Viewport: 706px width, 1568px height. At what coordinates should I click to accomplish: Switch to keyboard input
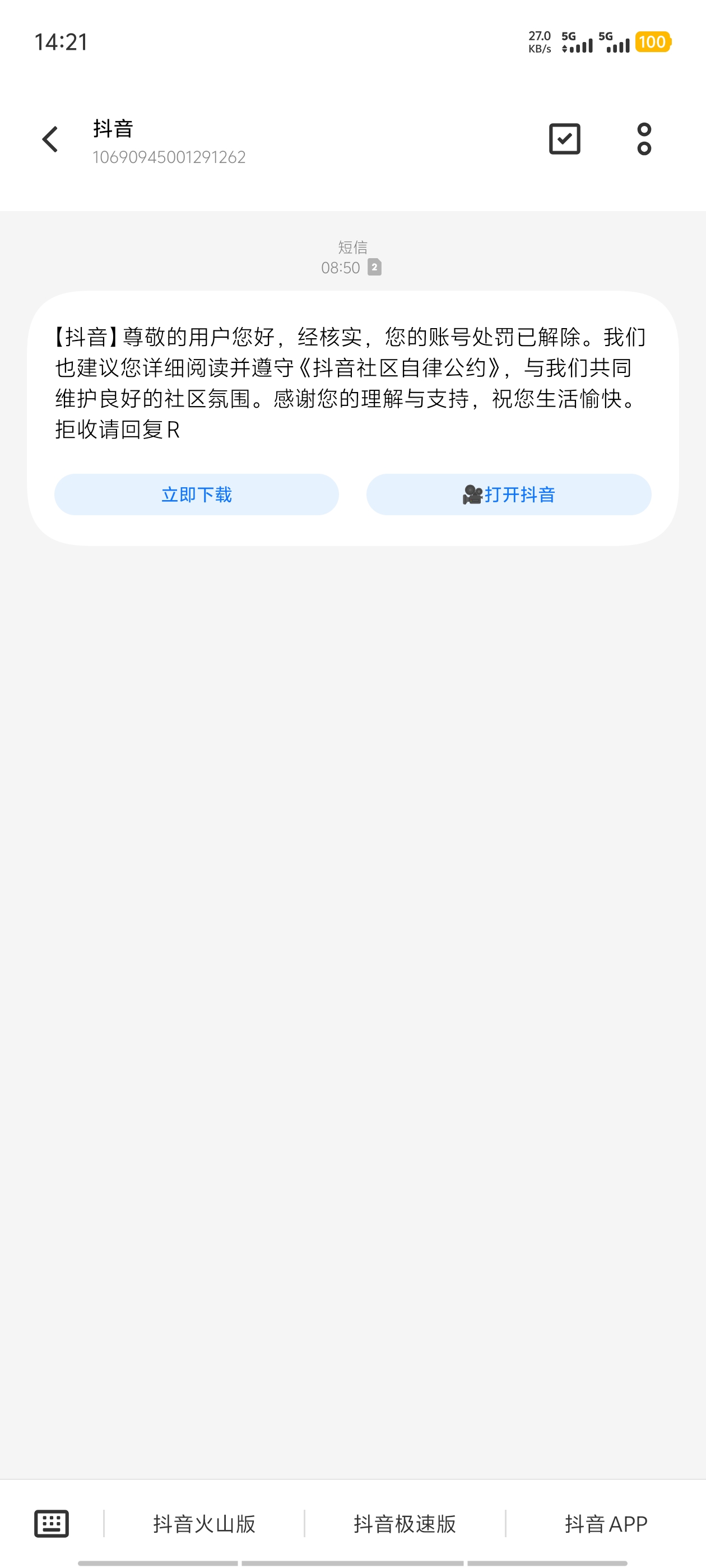pos(51,1524)
